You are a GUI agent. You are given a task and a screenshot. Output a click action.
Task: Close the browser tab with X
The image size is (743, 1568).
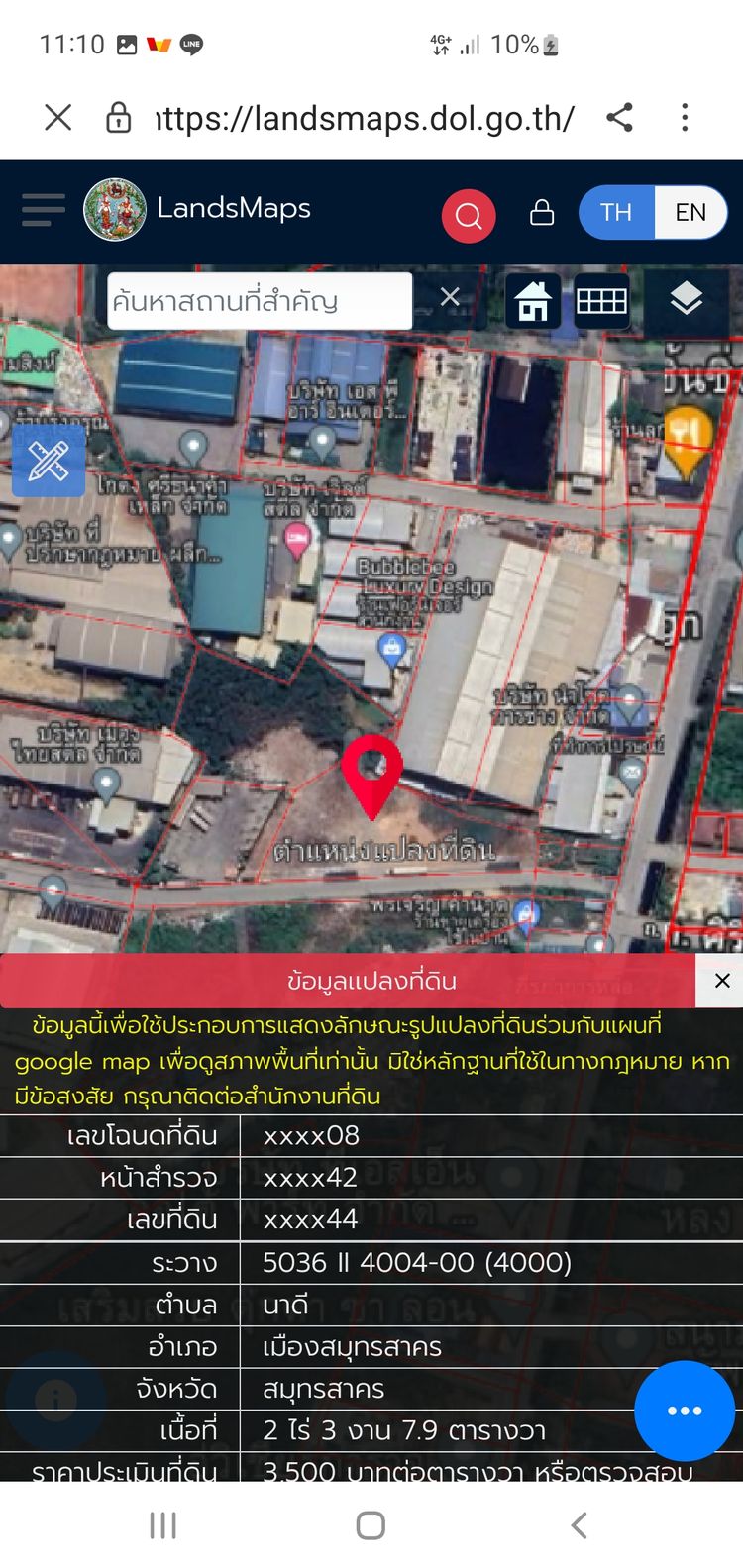coord(58,118)
